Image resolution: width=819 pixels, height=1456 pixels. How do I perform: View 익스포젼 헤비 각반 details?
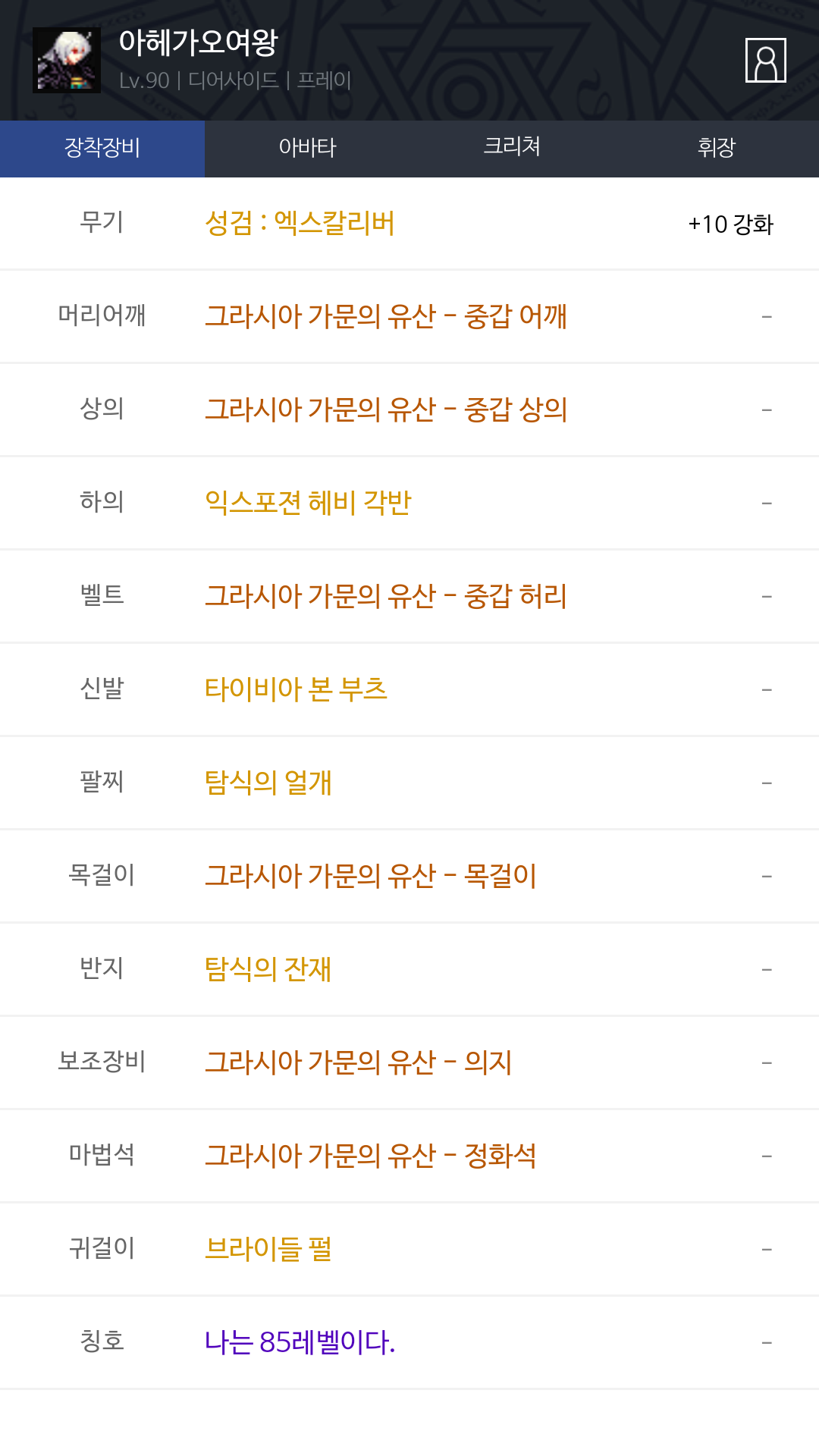(x=308, y=503)
